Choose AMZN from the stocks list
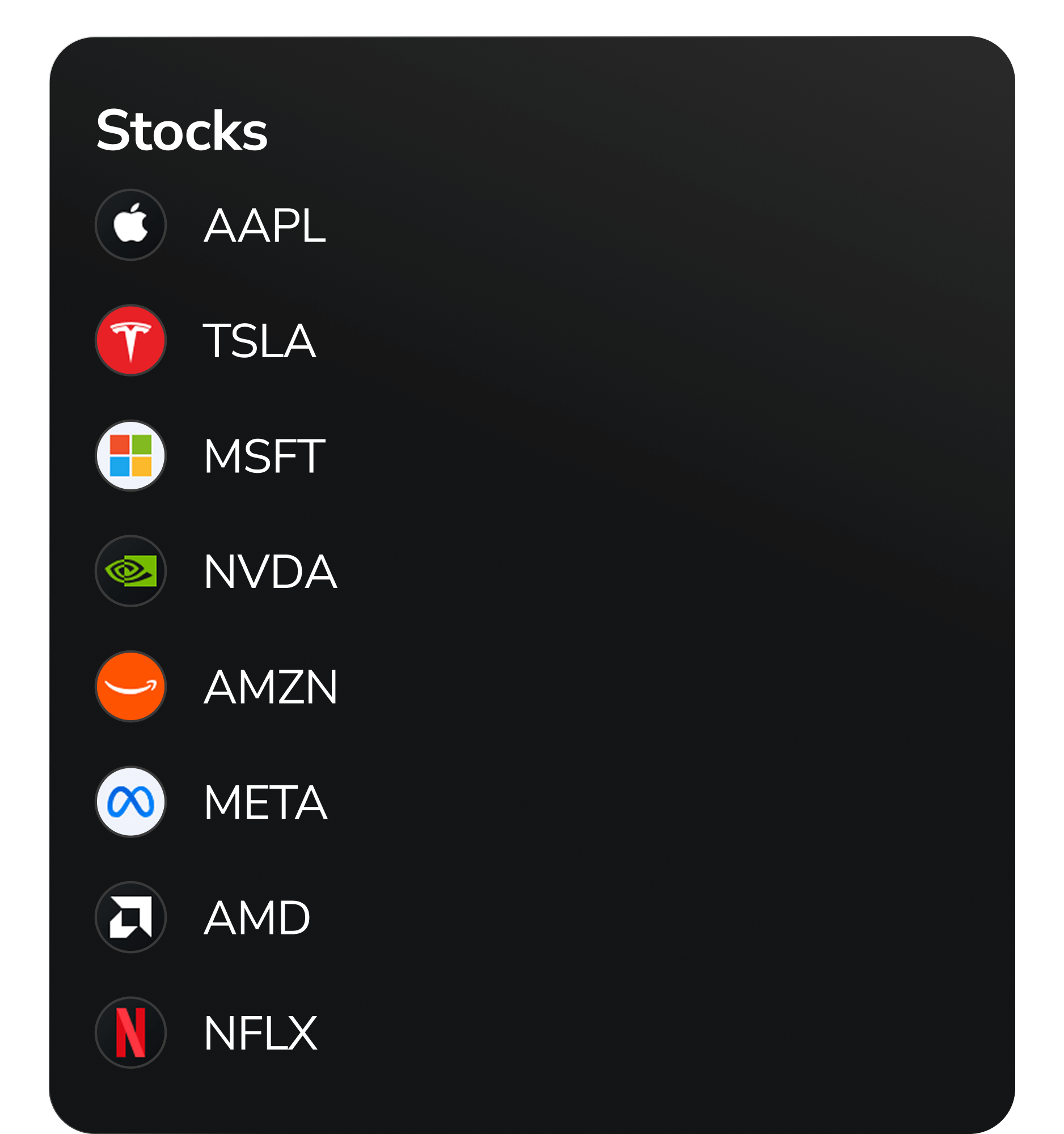Viewport: 1064px width, 1134px height. [271, 687]
